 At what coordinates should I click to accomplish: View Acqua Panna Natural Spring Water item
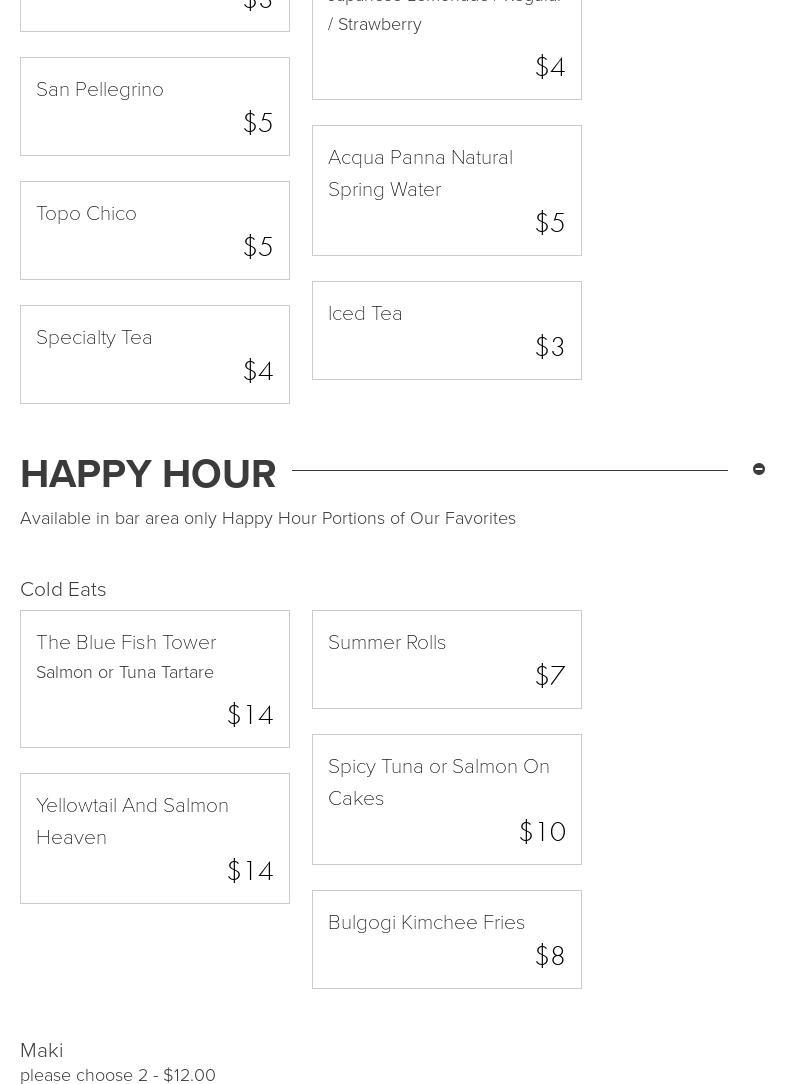tap(447, 190)
